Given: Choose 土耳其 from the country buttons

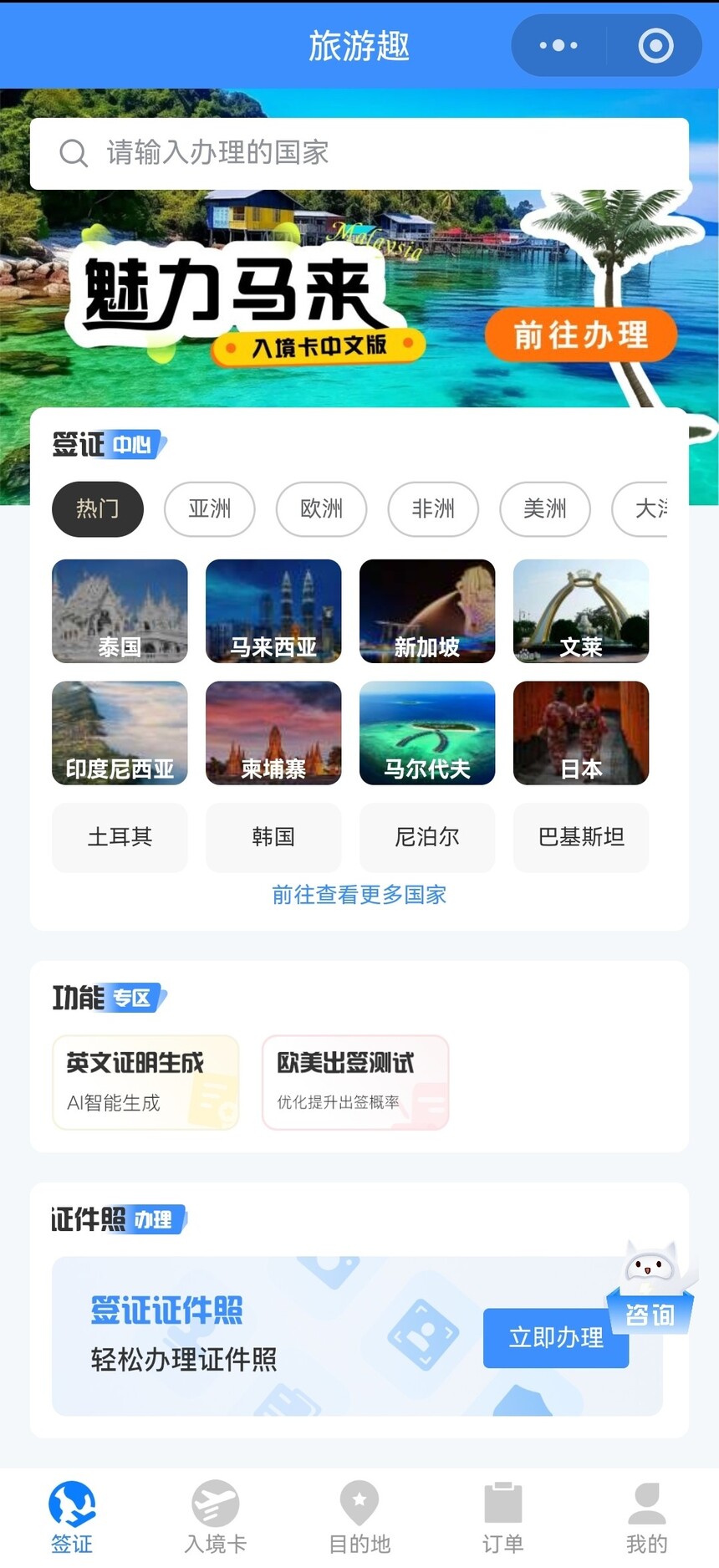Looking at the screenshot, I should tap(120, 837).
